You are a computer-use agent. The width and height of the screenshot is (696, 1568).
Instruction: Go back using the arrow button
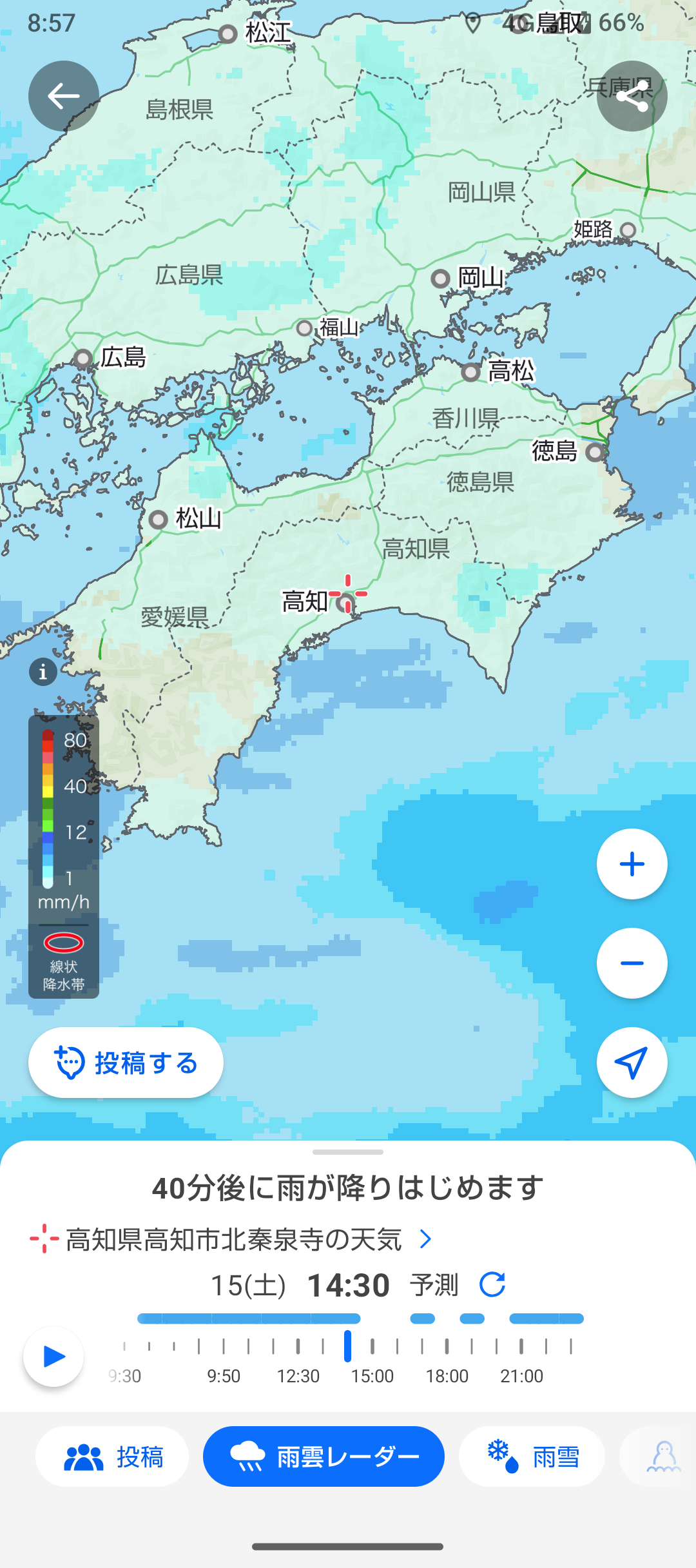63,96
